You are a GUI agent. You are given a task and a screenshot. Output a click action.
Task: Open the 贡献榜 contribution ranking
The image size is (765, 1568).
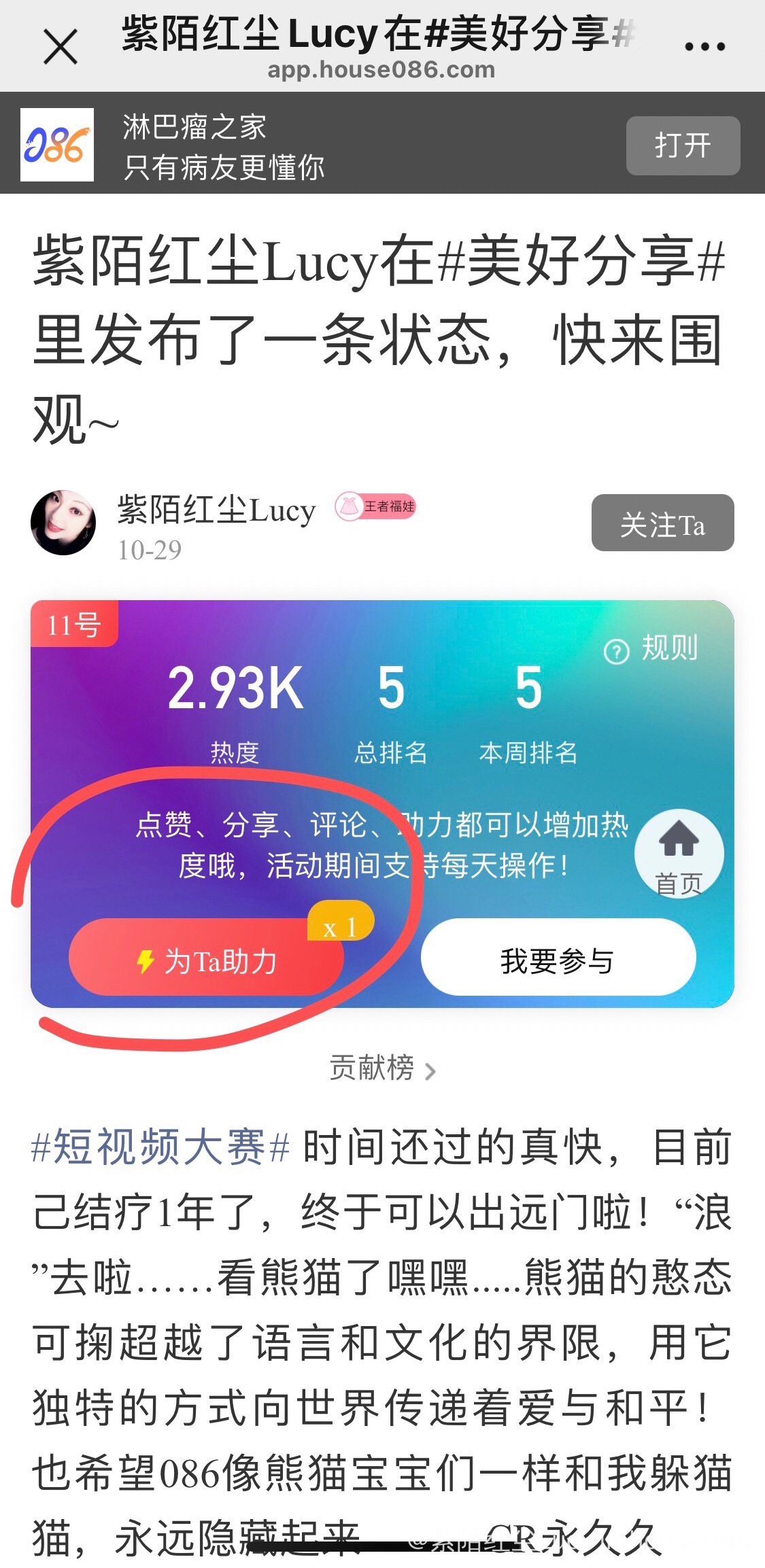click(x=382, y=1068)
